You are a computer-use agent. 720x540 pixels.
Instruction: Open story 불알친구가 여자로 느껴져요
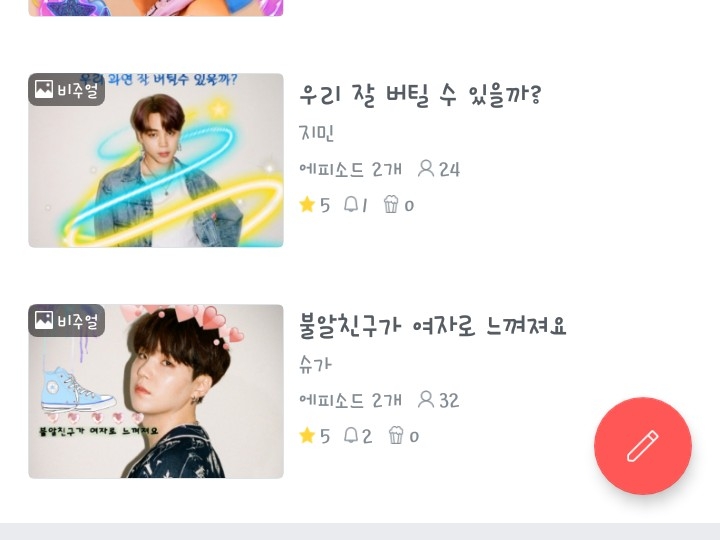pyautogui.click(x=433, y=327)
